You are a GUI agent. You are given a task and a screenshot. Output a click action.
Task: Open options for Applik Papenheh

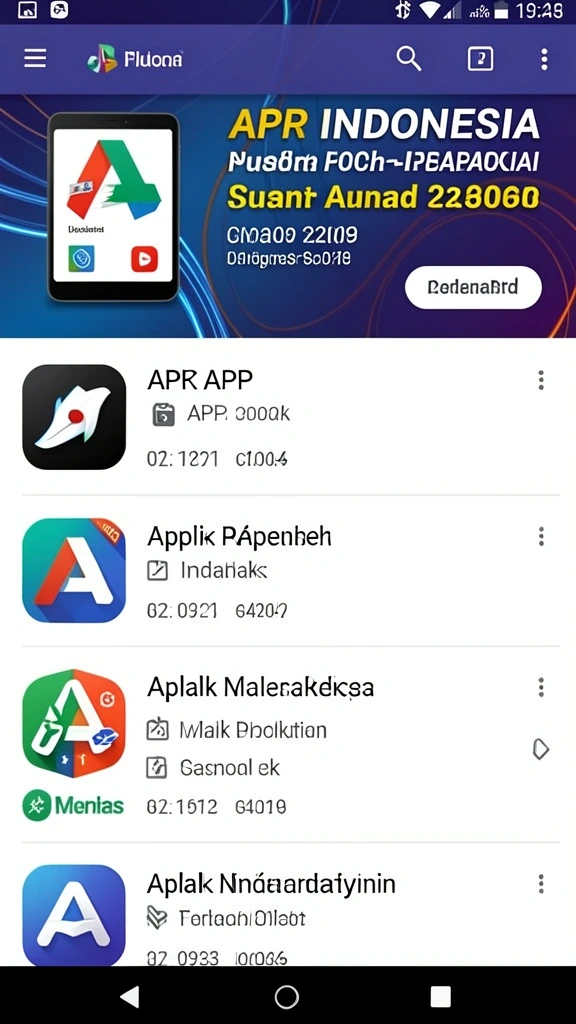pos(541,536)
